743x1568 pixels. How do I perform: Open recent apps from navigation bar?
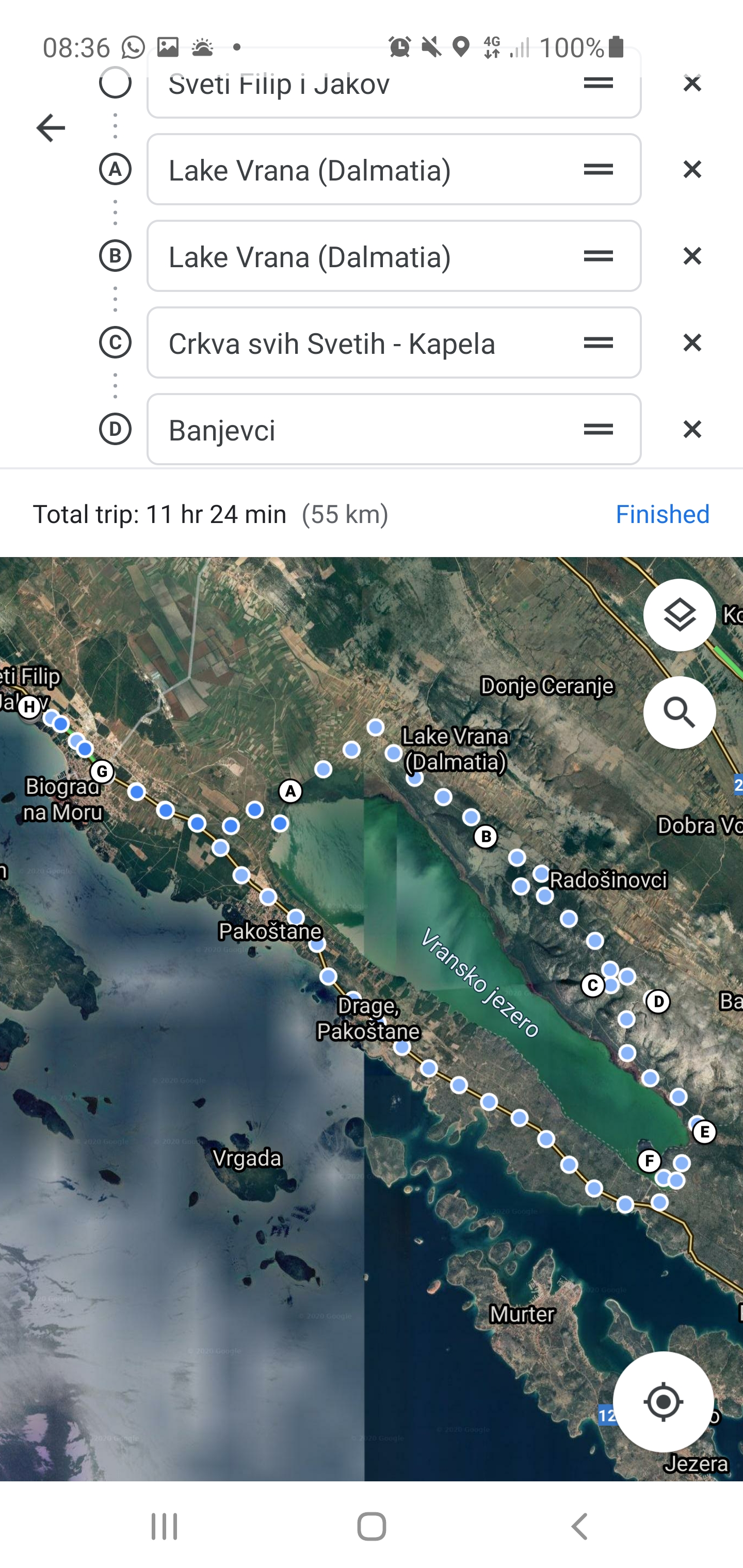[x=164, y=1527]
